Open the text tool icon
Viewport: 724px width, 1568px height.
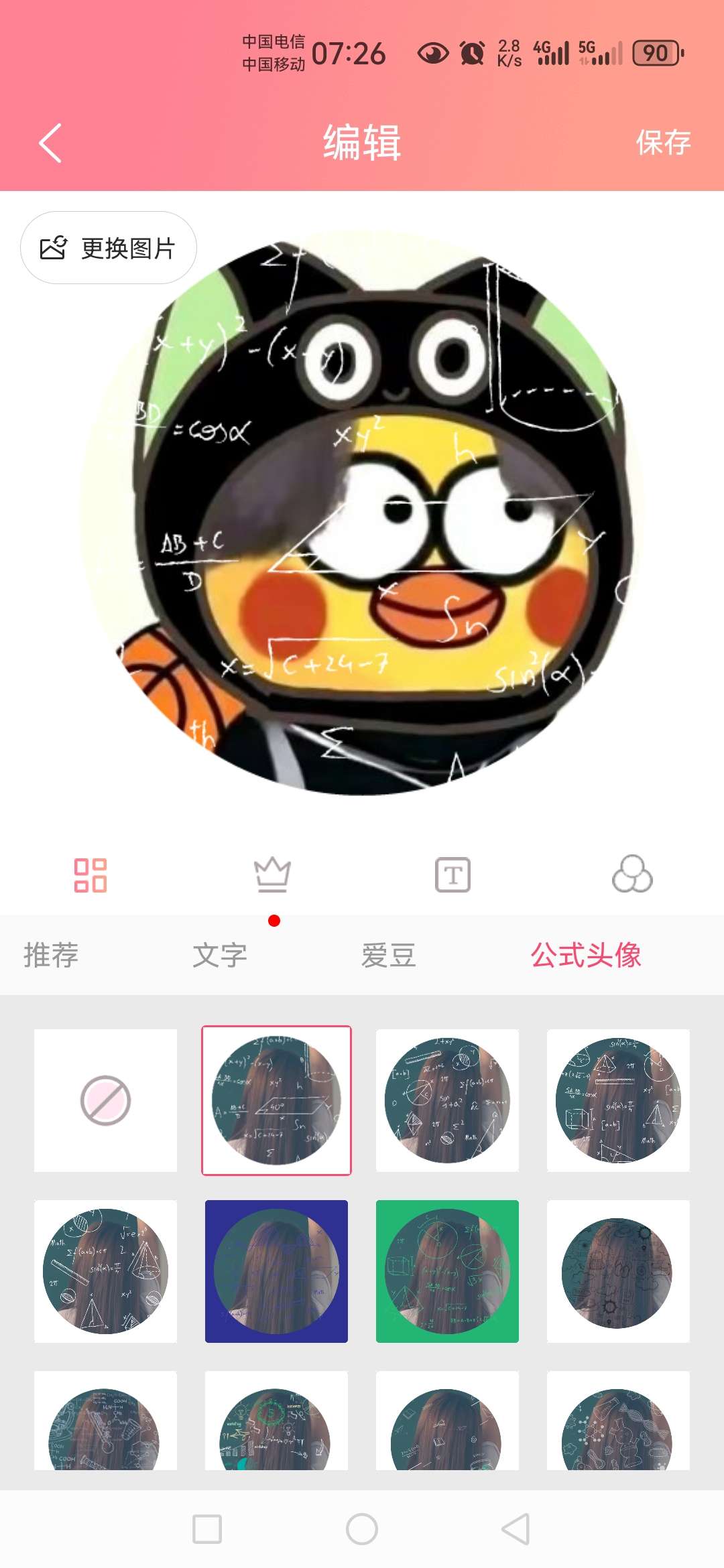[x=452, y=875]
